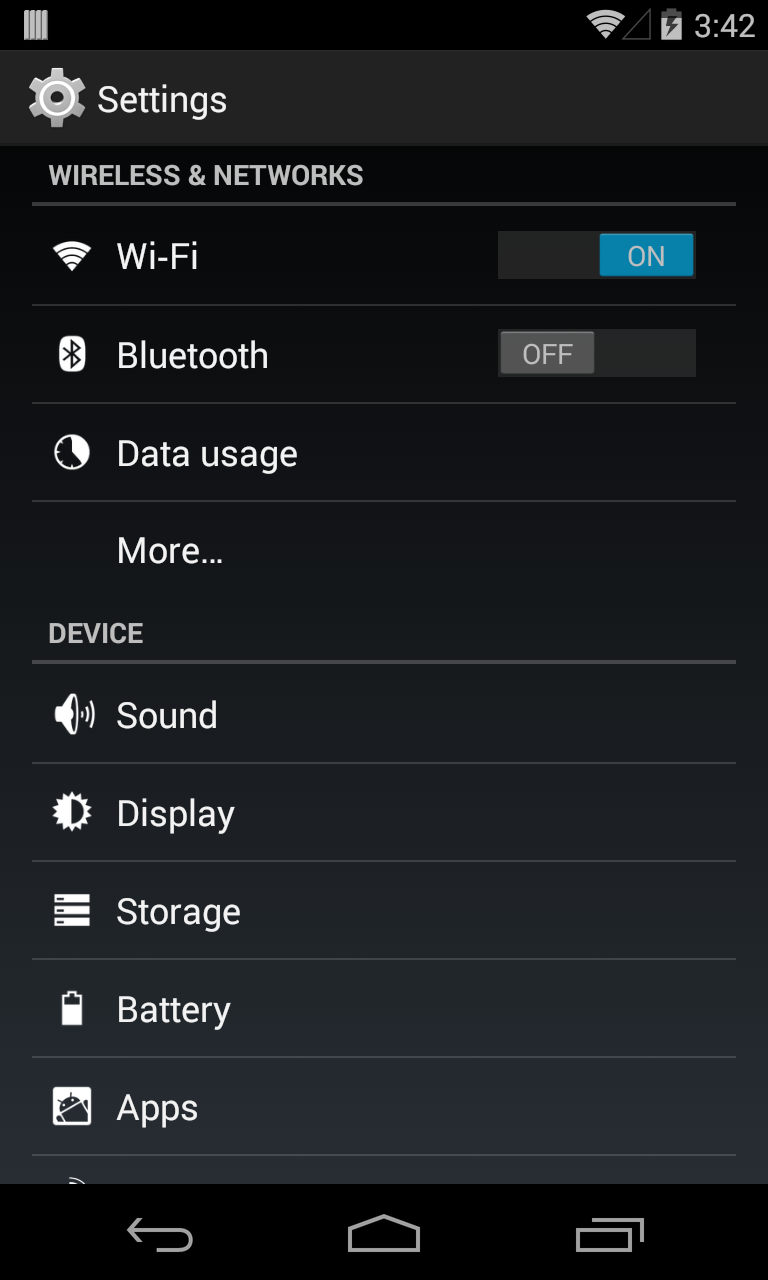Open Display settings
This screenshot has width=768, height=1280.
(384, 813)
